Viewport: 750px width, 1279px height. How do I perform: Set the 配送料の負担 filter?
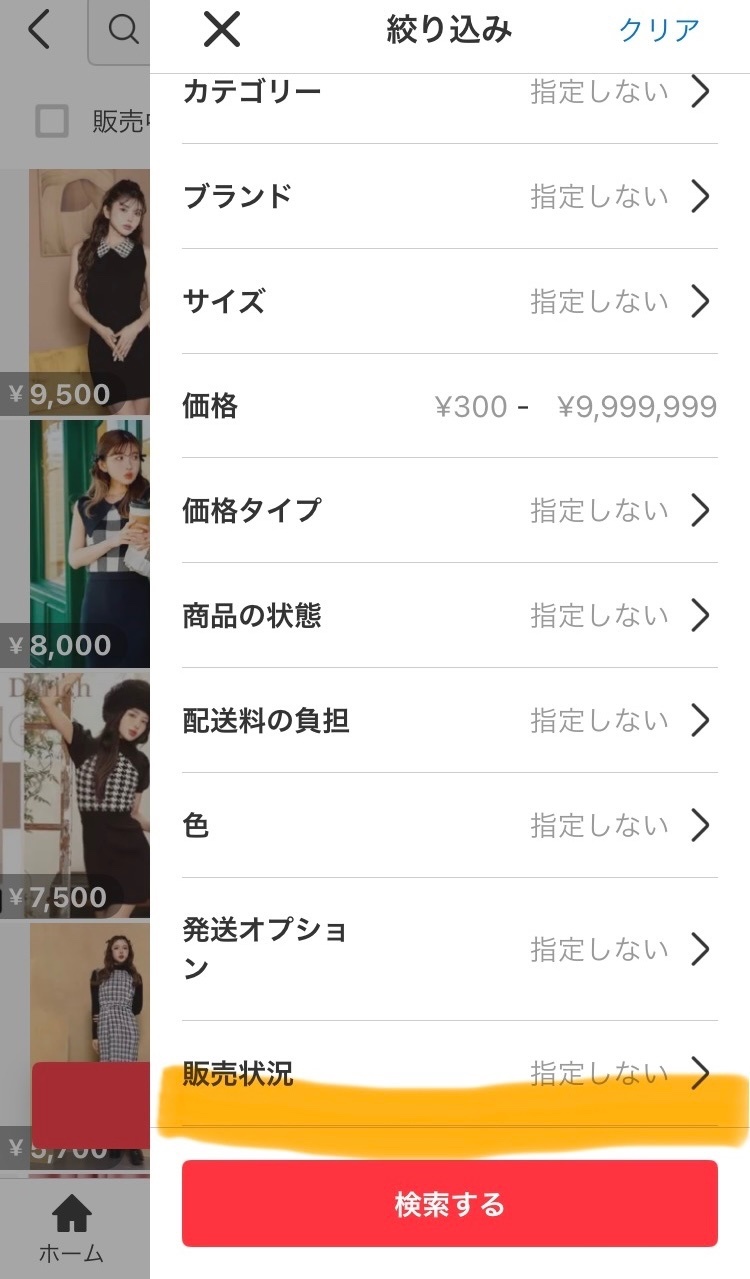(x=449, y=720)
